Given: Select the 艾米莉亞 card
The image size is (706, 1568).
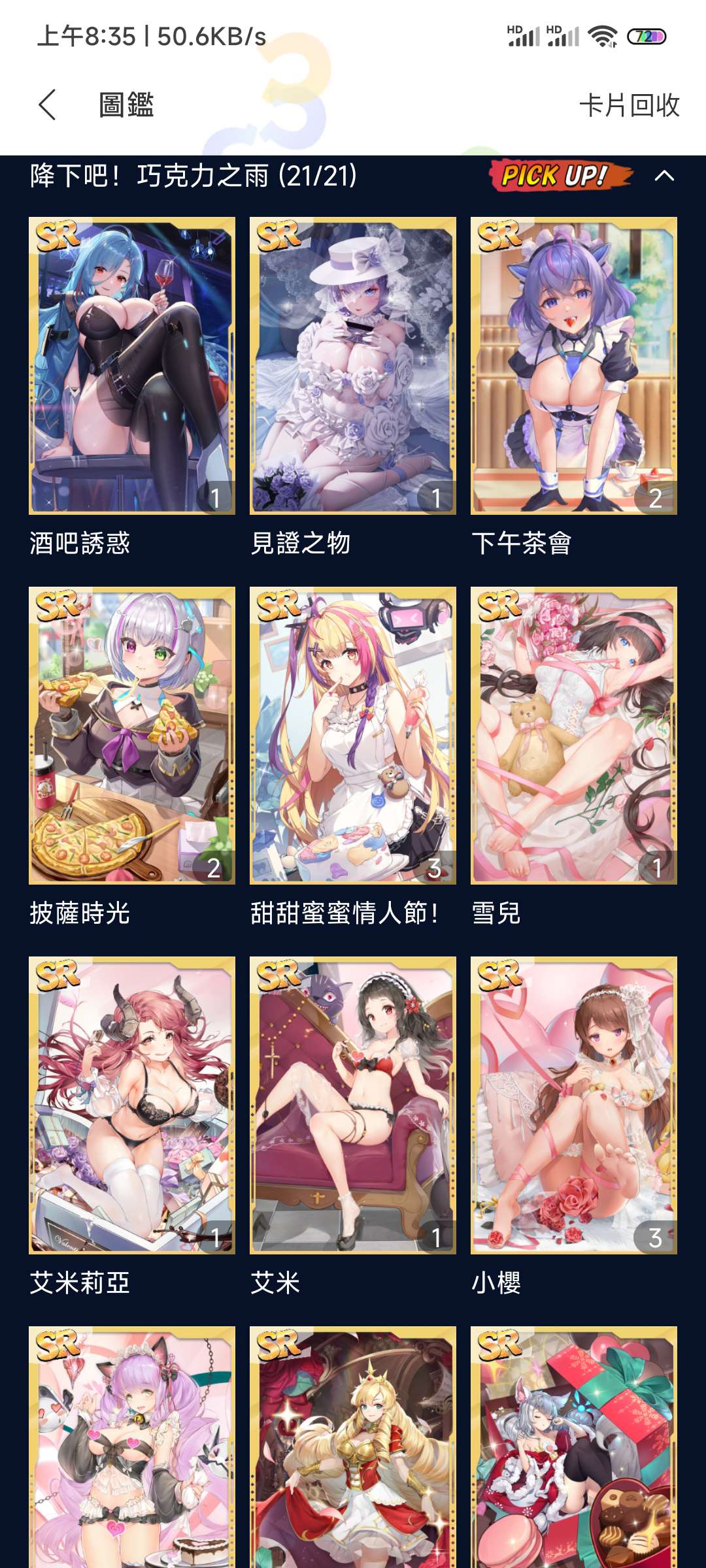Looking at the screenshot, I should tap(131, 1105).
